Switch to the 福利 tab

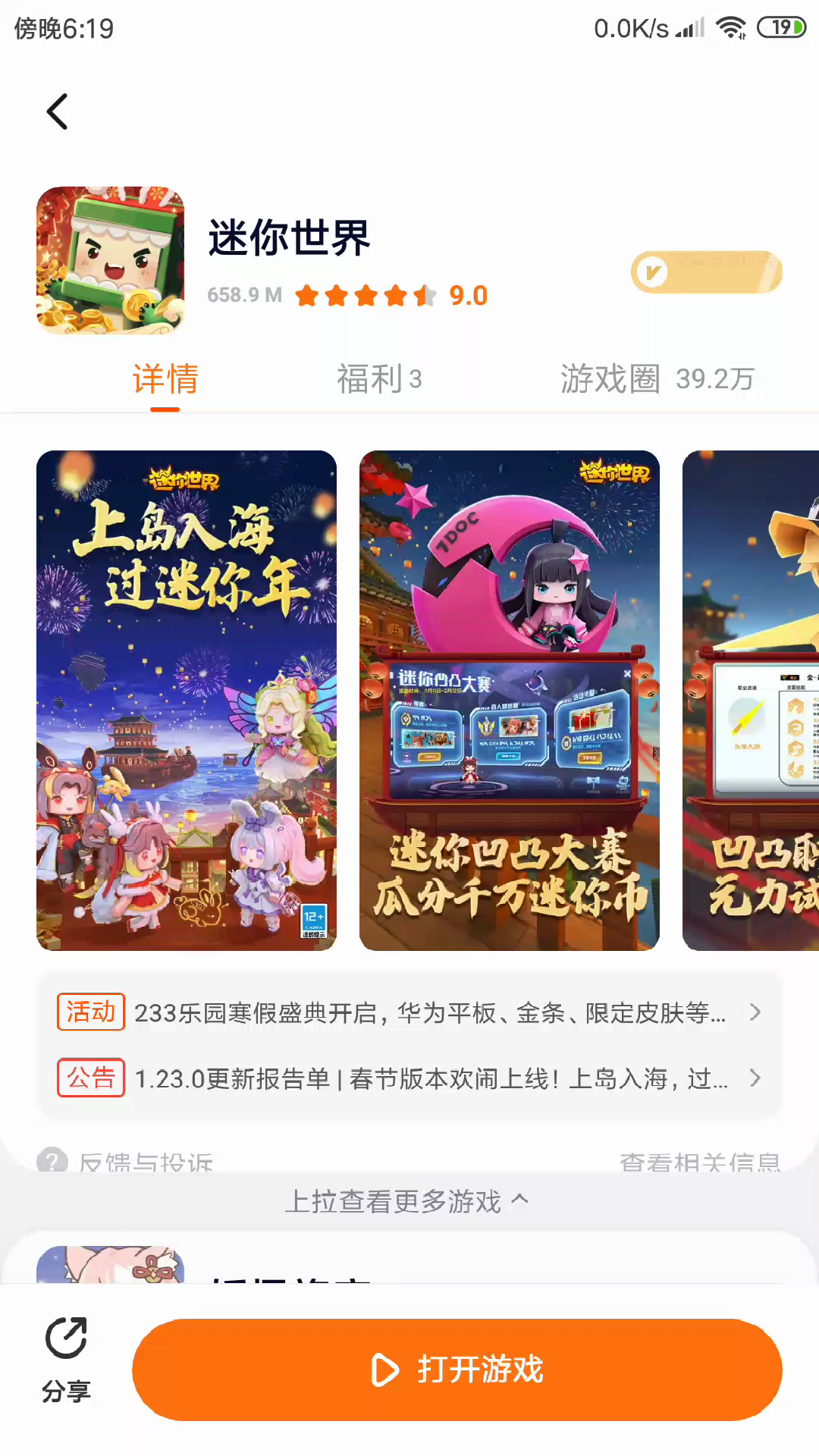(378, 378)
